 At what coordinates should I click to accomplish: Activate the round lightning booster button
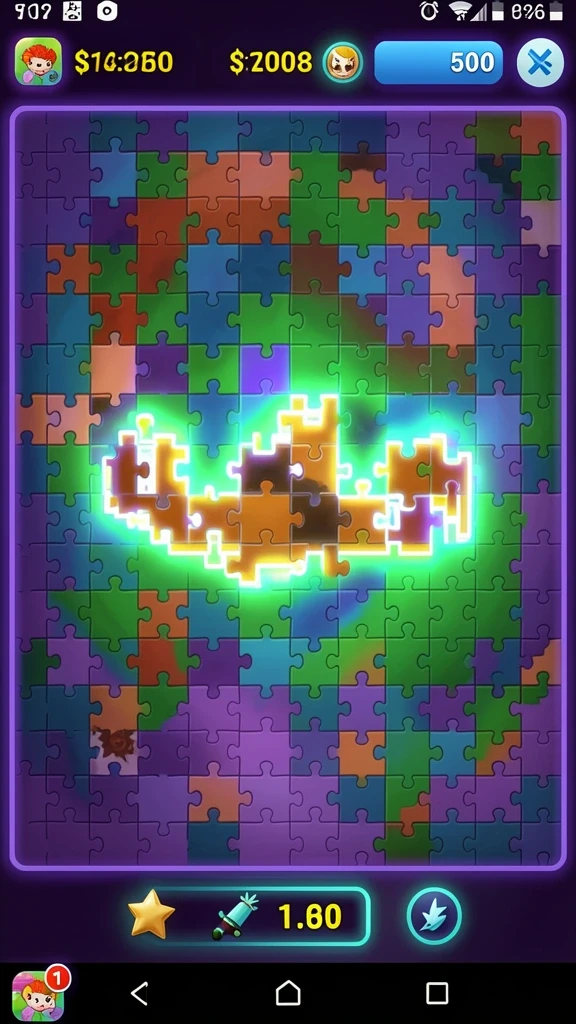(x=434, y=916)
